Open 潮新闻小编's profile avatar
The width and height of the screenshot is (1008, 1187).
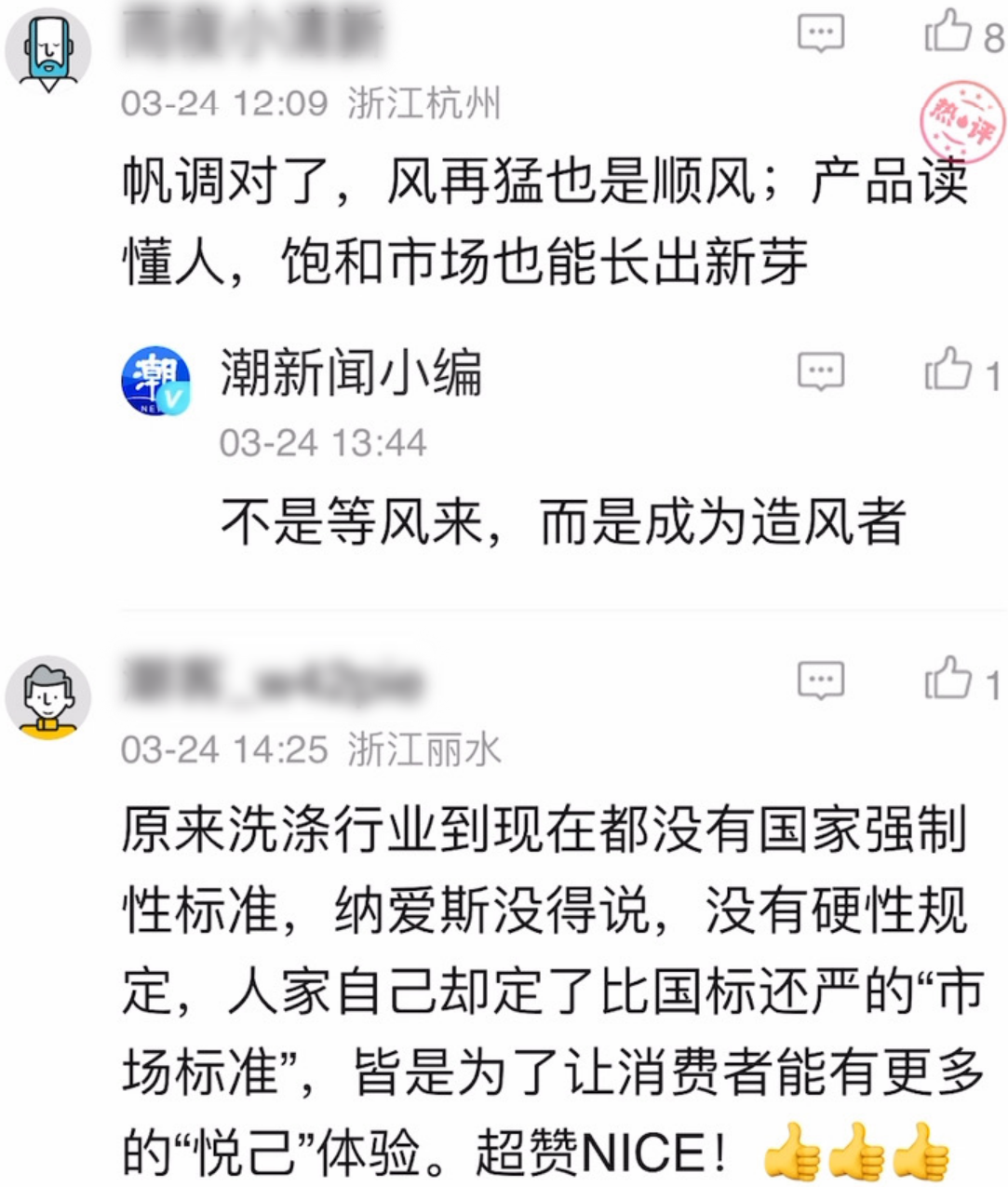pyautogui.click(x=156, y=381)
